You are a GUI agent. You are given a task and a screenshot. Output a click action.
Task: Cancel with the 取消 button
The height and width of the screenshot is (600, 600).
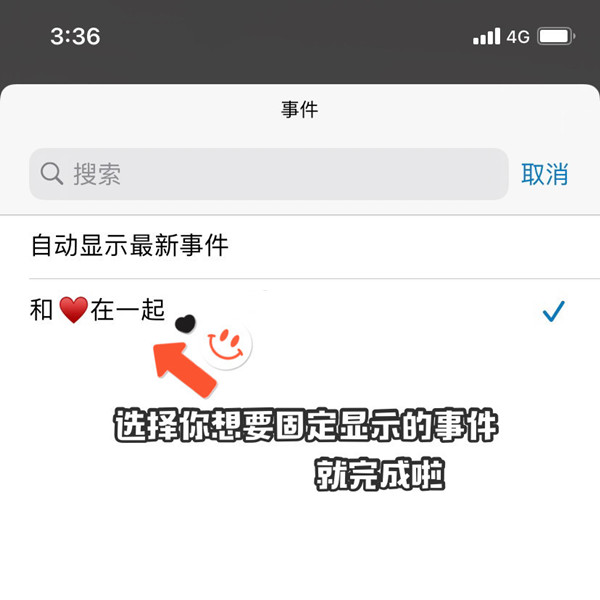point(544,174)
